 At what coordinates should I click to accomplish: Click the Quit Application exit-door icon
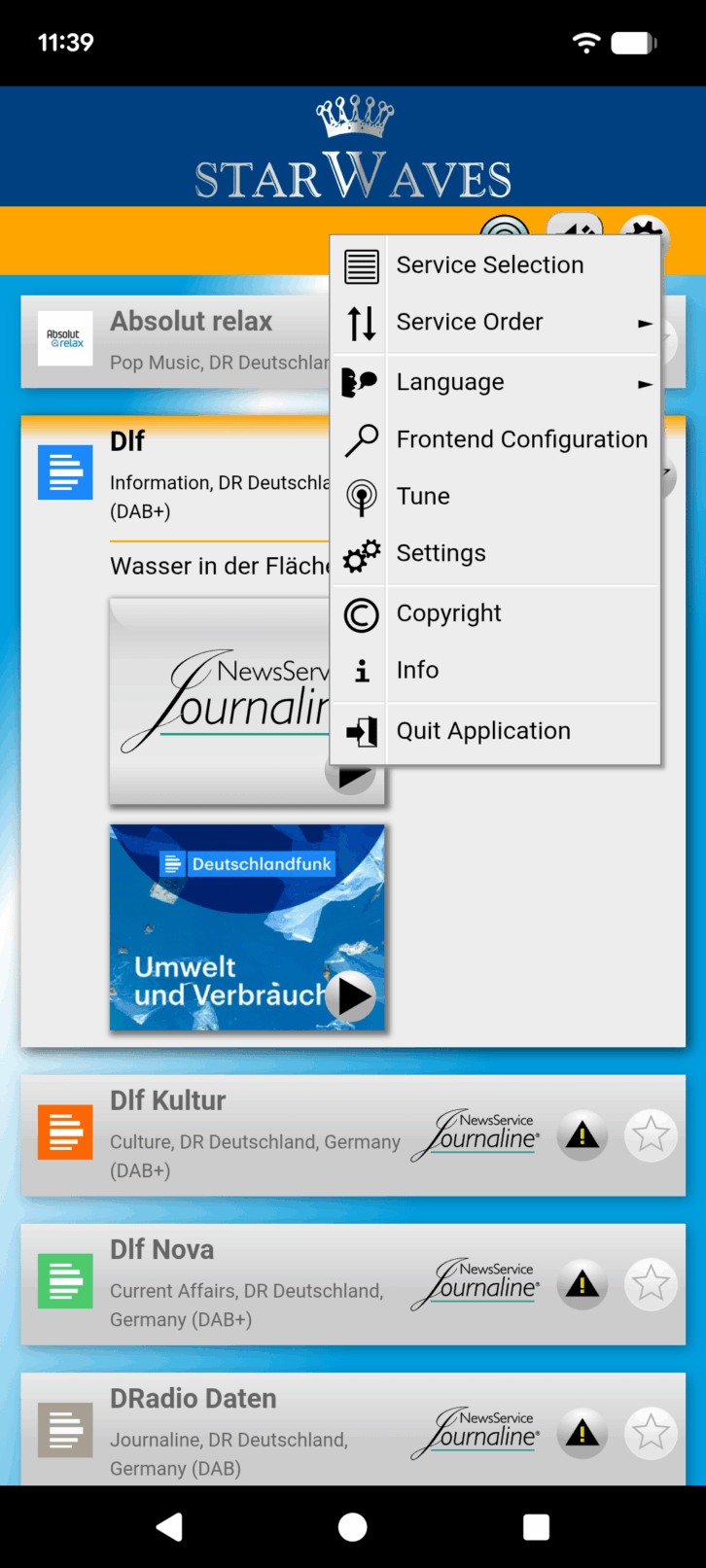[x=360, y=731]
